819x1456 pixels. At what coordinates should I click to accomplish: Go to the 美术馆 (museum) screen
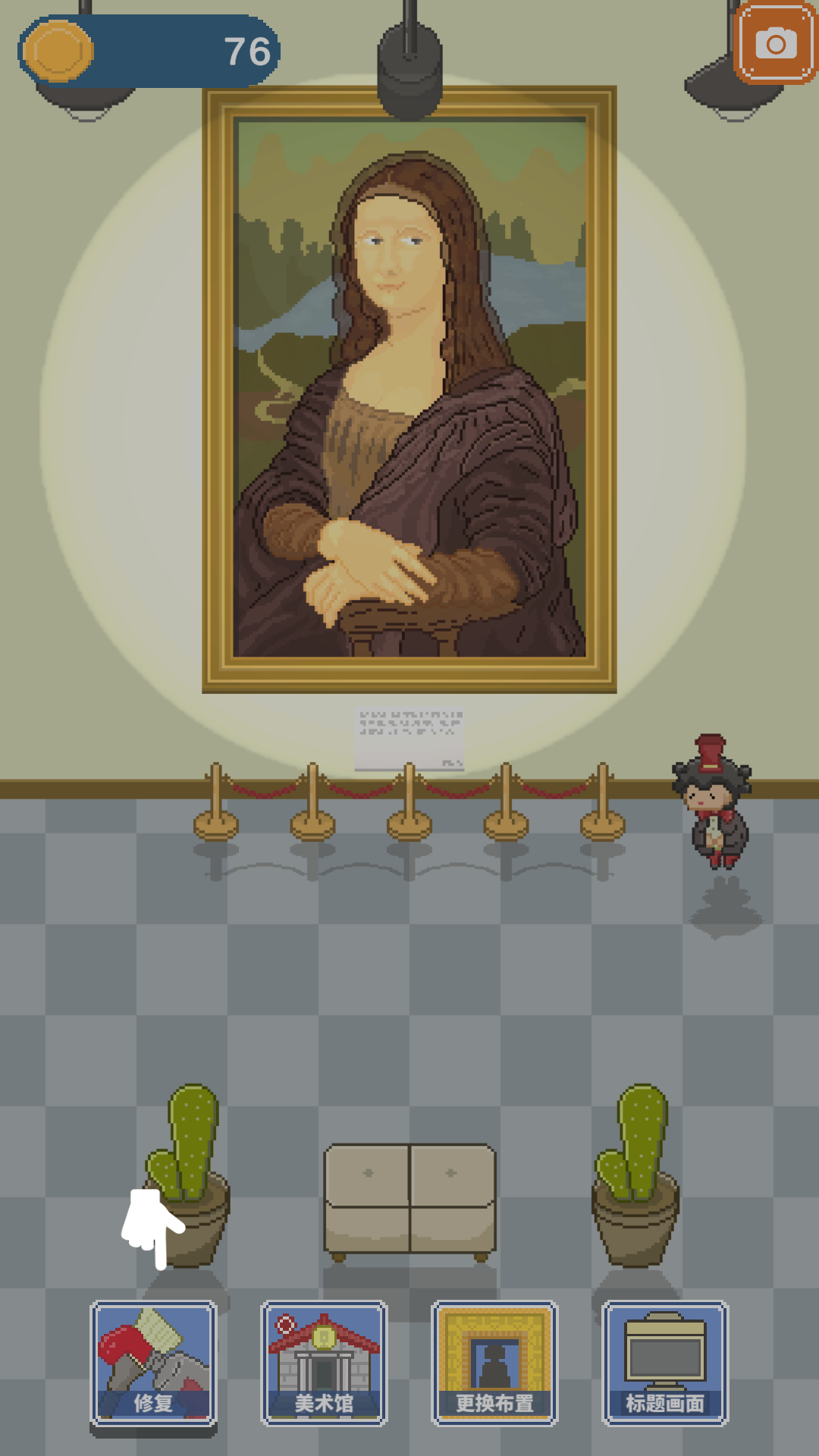coord(324,1363)
